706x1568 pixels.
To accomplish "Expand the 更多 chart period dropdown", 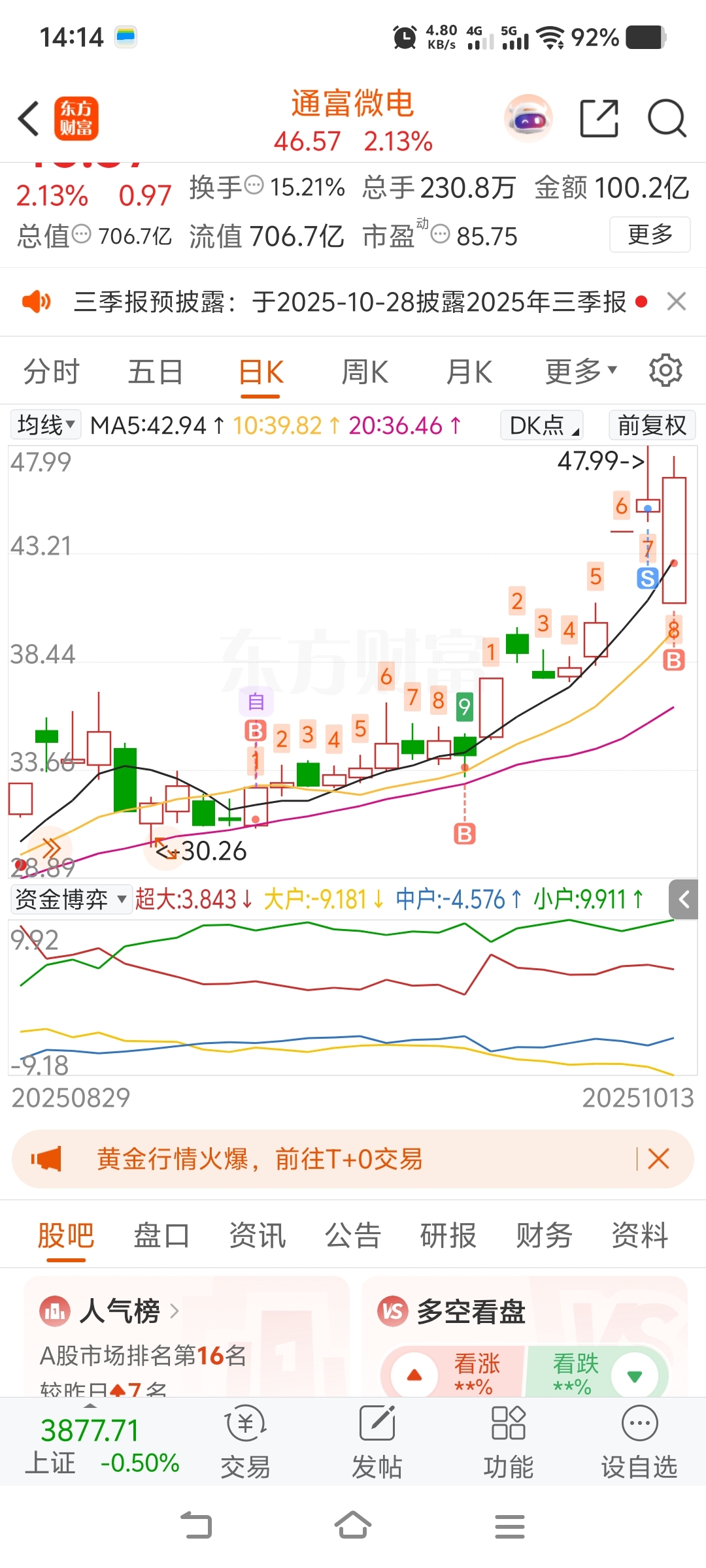I will pos(580,372).
